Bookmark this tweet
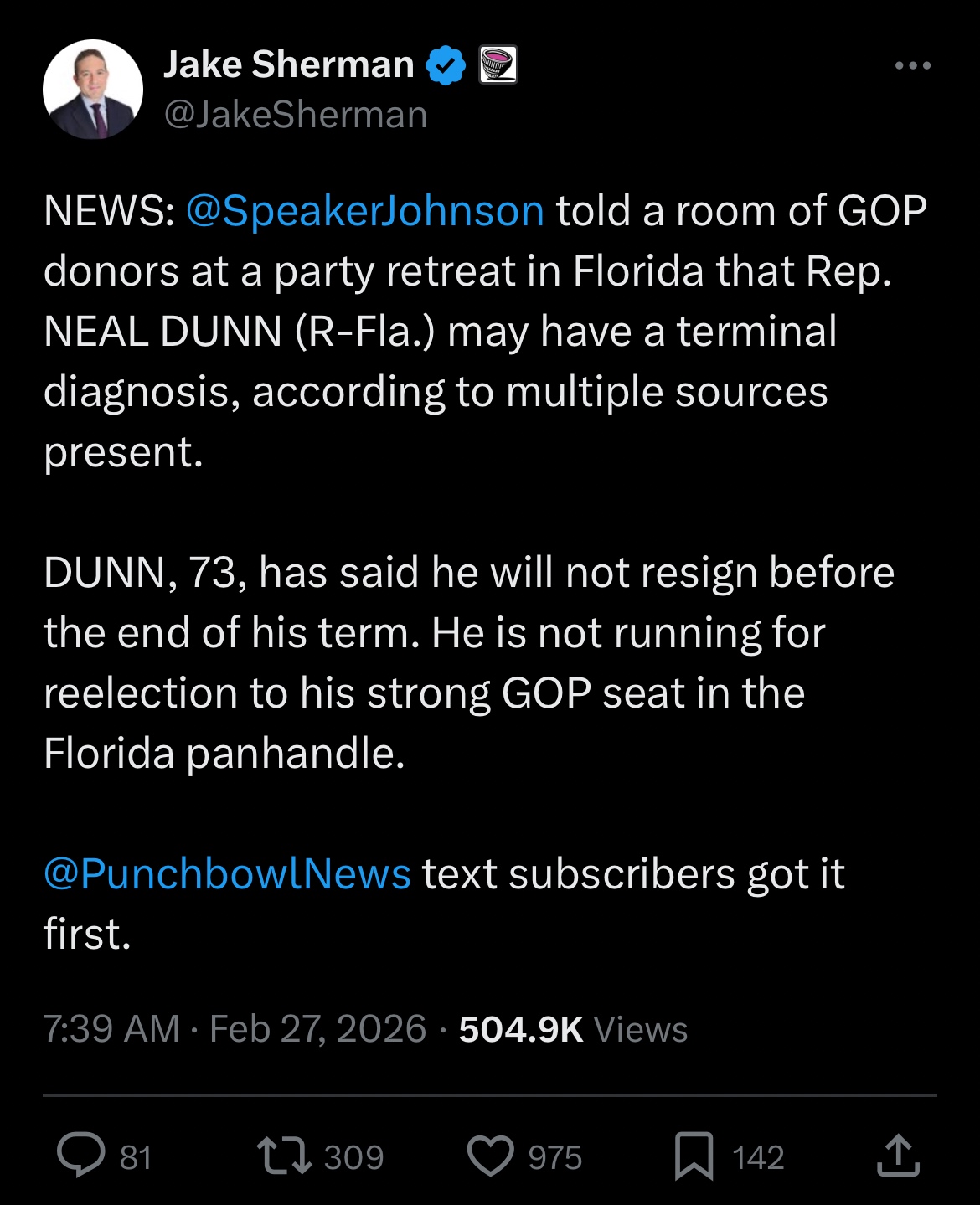This screenshot has height=1205, width=980. (x=694, y=1156)
